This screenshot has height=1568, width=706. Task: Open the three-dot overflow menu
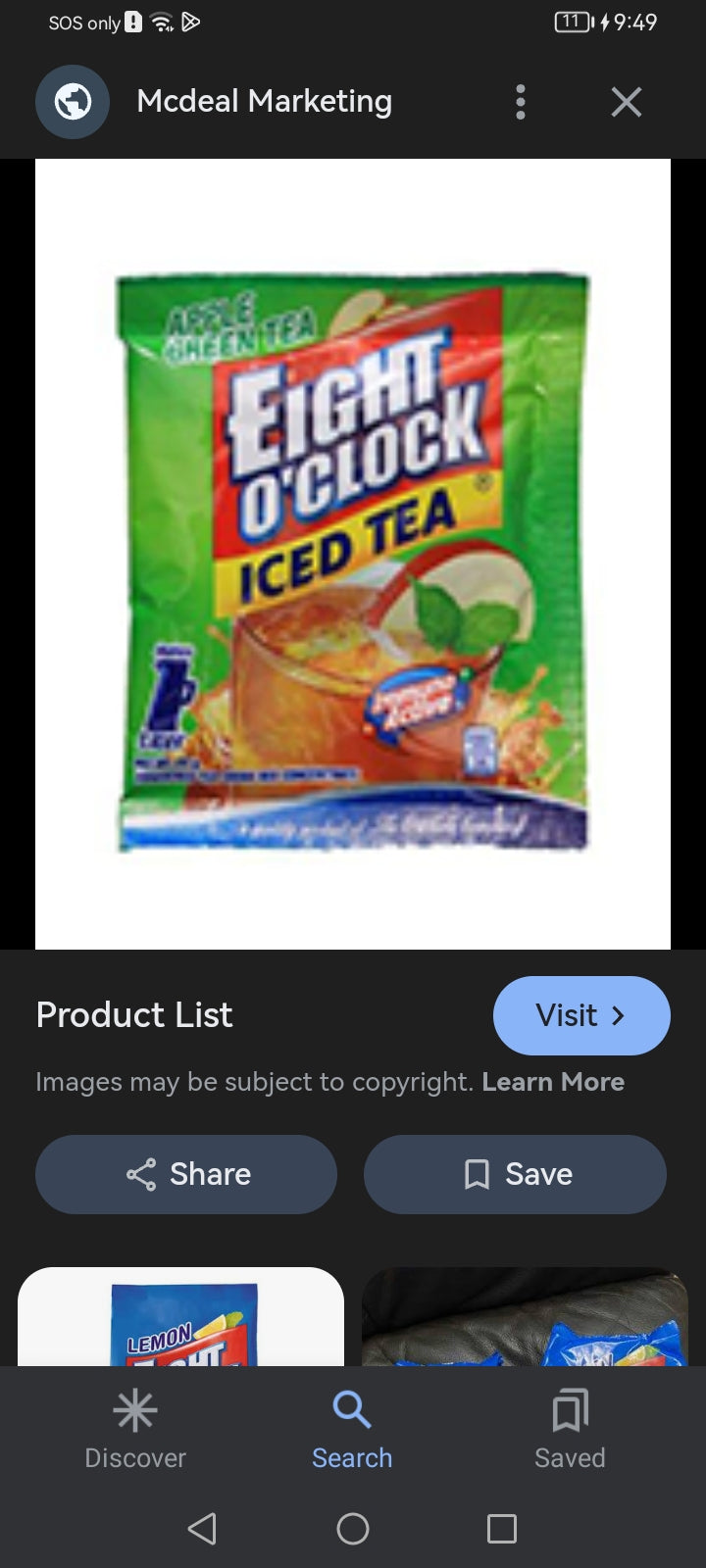(x=521, y=102)
